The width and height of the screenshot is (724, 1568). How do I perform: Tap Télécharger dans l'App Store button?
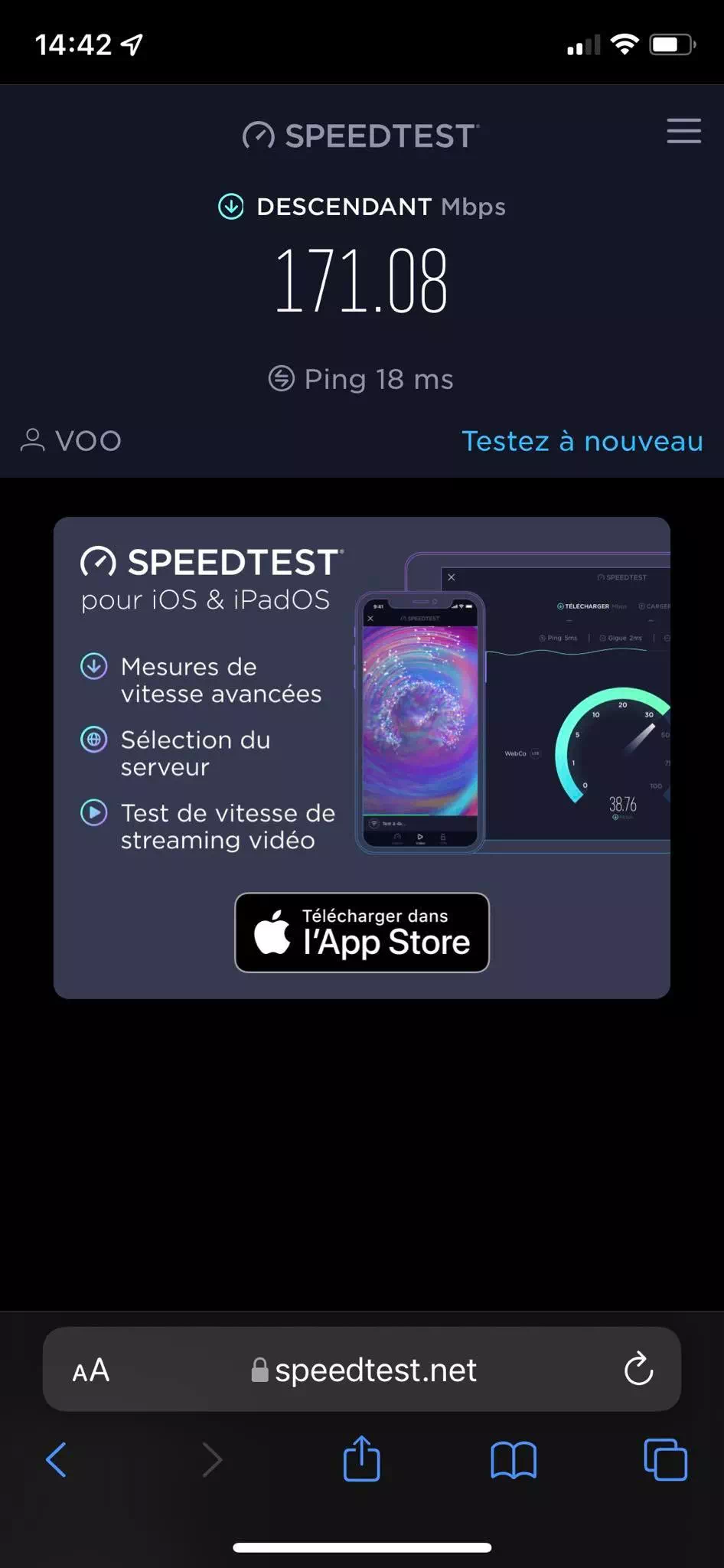(x=362, y=933)
